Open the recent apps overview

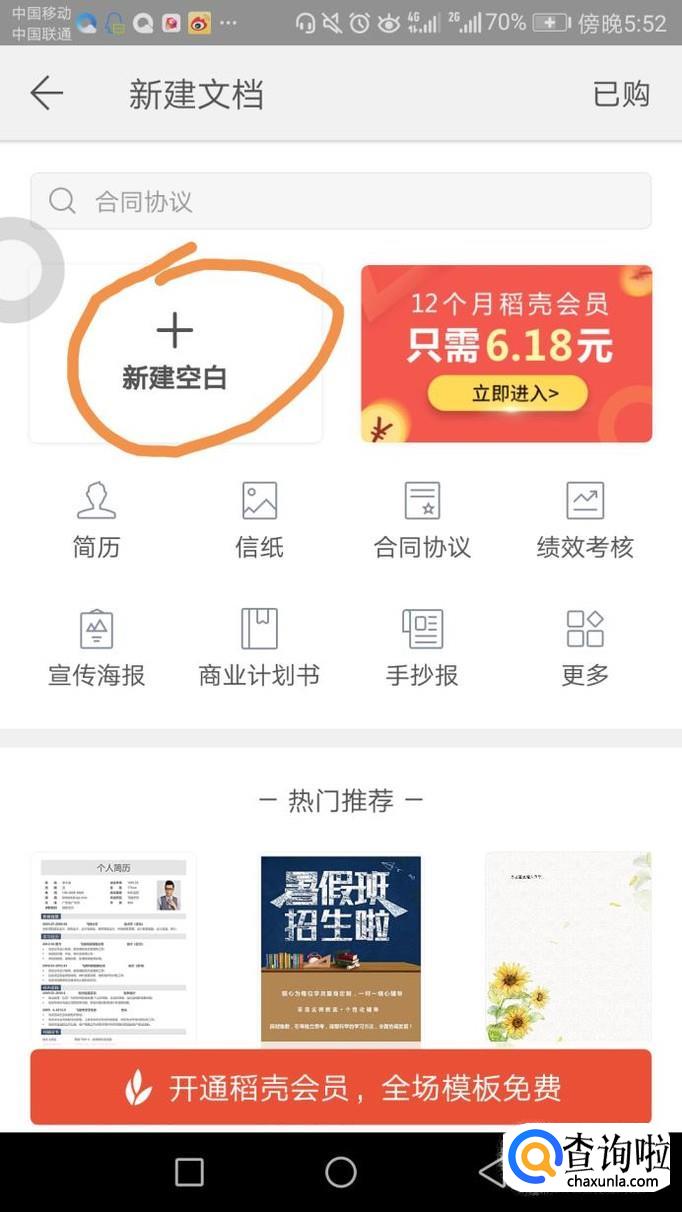[x=189, y=1172]
